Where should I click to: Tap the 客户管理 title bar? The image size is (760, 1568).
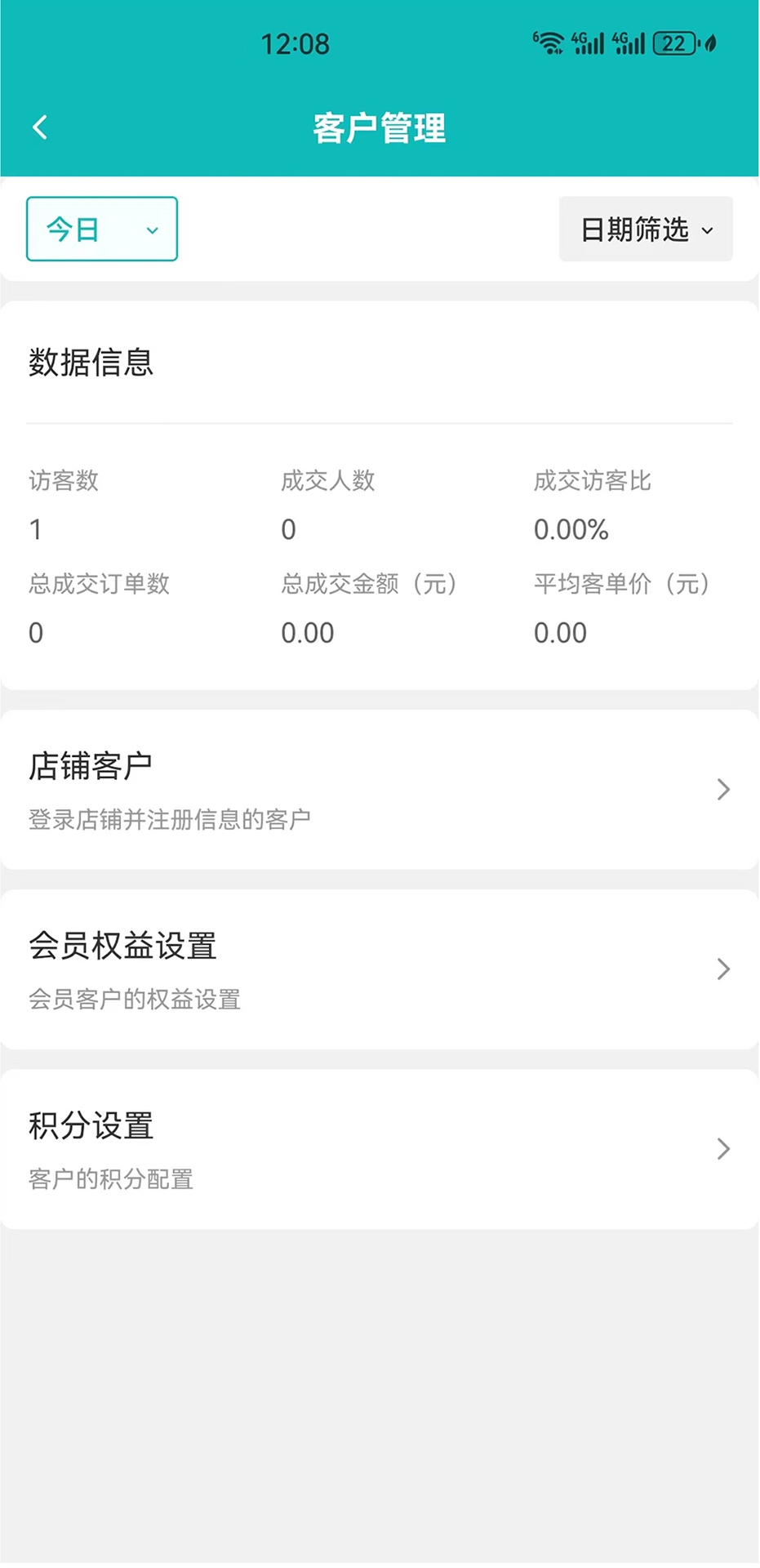(x=380, y=127)
